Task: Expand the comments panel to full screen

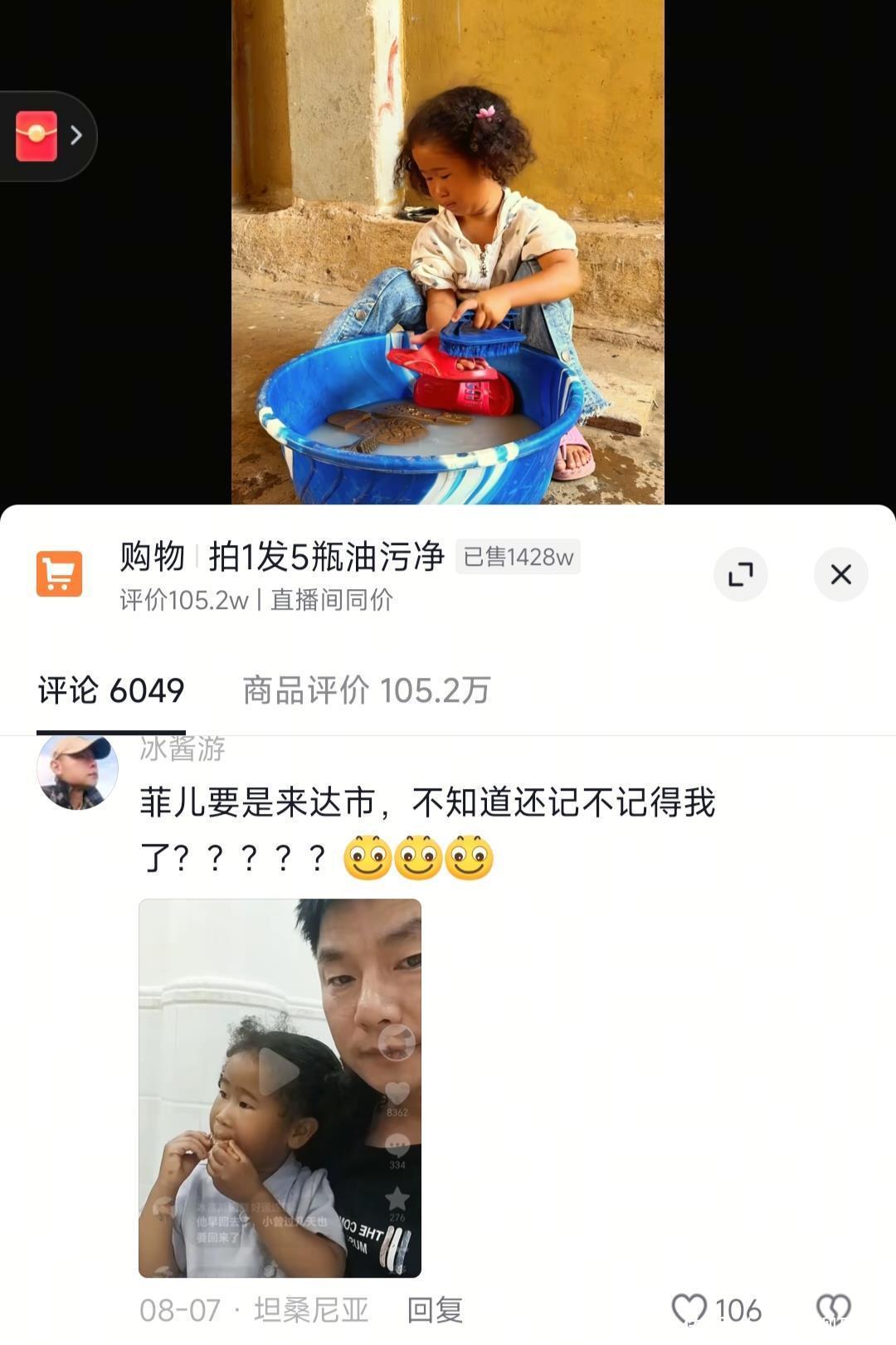Action: (x=740, y=574)
